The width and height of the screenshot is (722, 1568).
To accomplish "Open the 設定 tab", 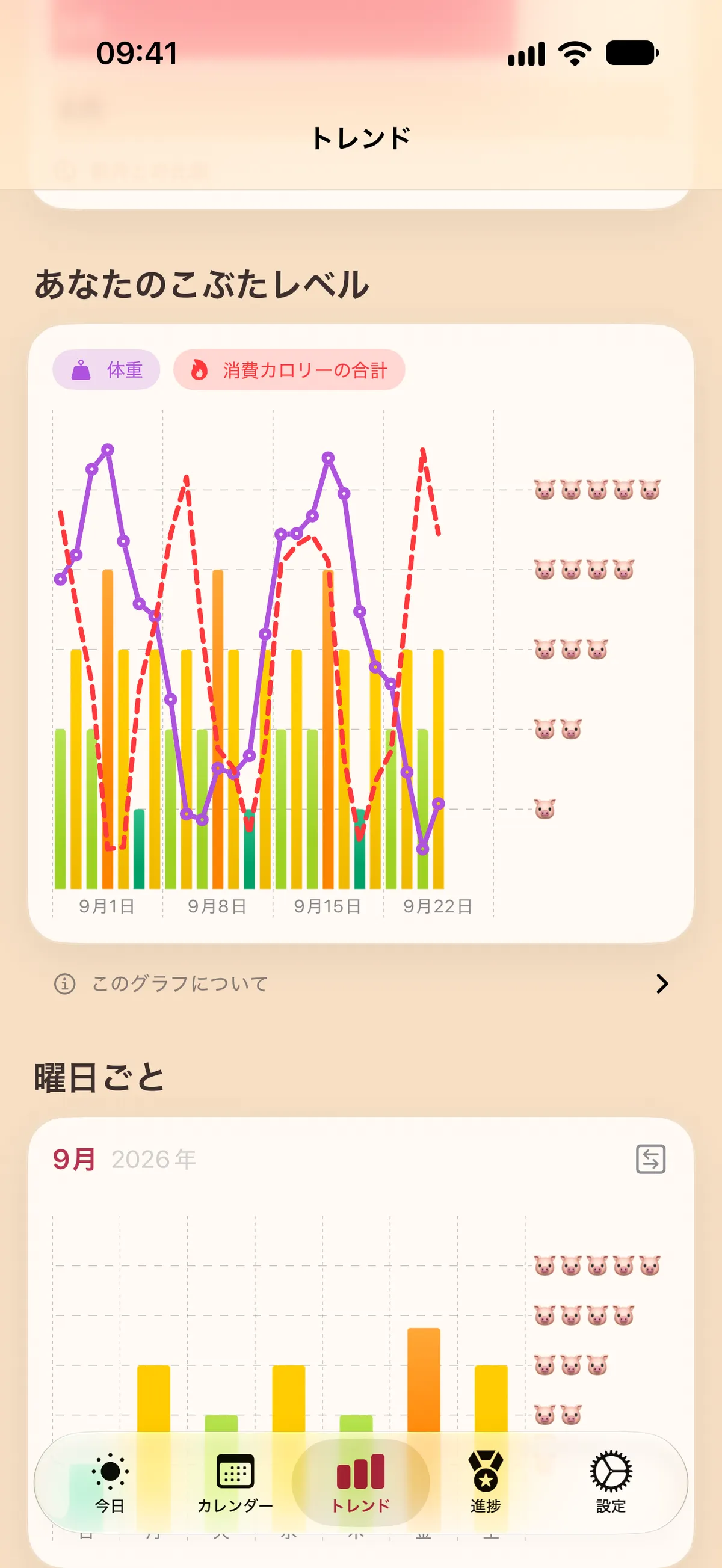I will (x=611, y=1483).
